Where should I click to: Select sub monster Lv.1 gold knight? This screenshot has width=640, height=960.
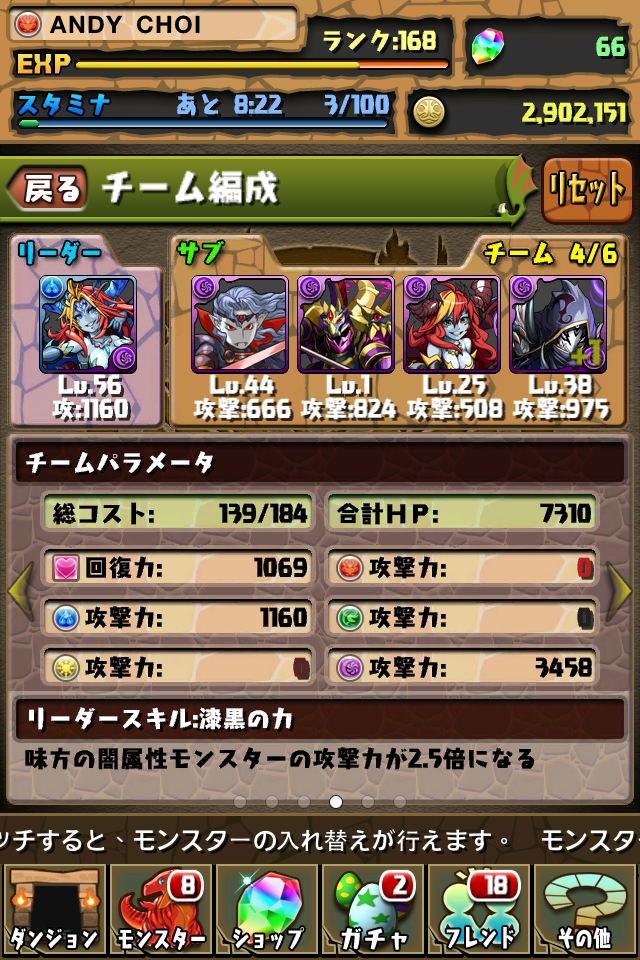click(x=345, y=324)
